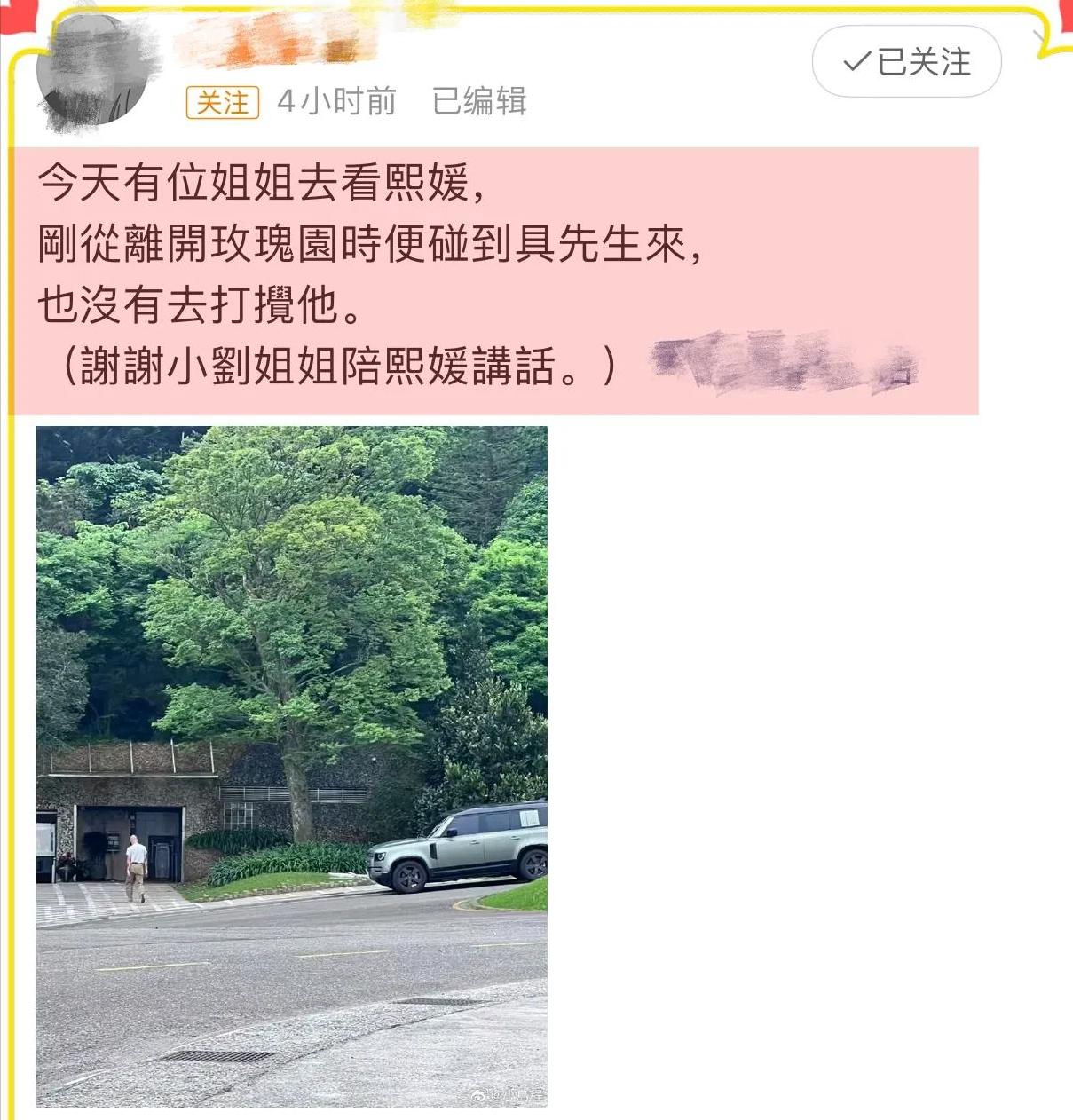Tap the 已关注 following button

(x=906, y=61)
